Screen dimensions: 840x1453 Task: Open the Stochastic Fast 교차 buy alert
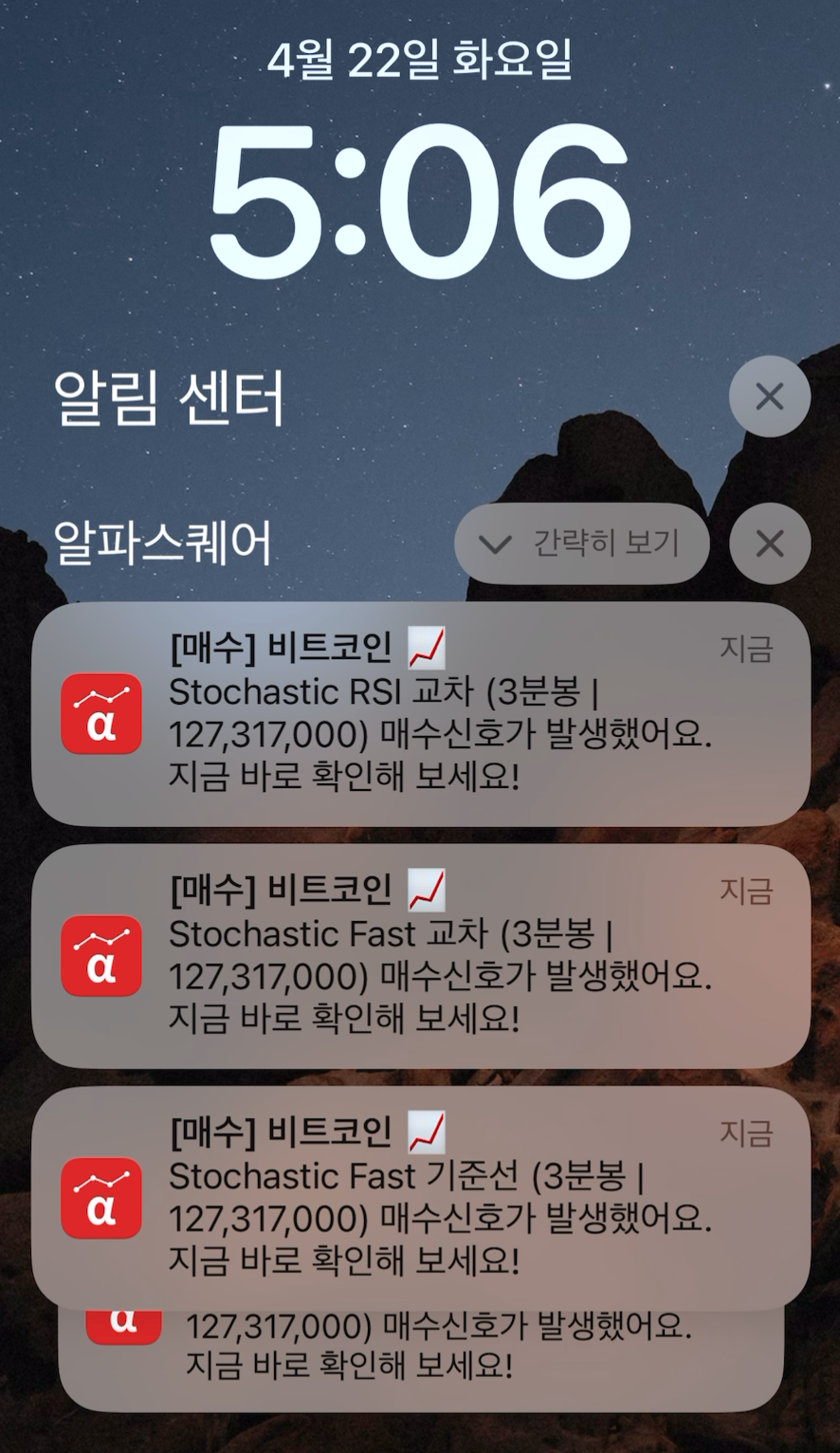[x=421, y=956]
